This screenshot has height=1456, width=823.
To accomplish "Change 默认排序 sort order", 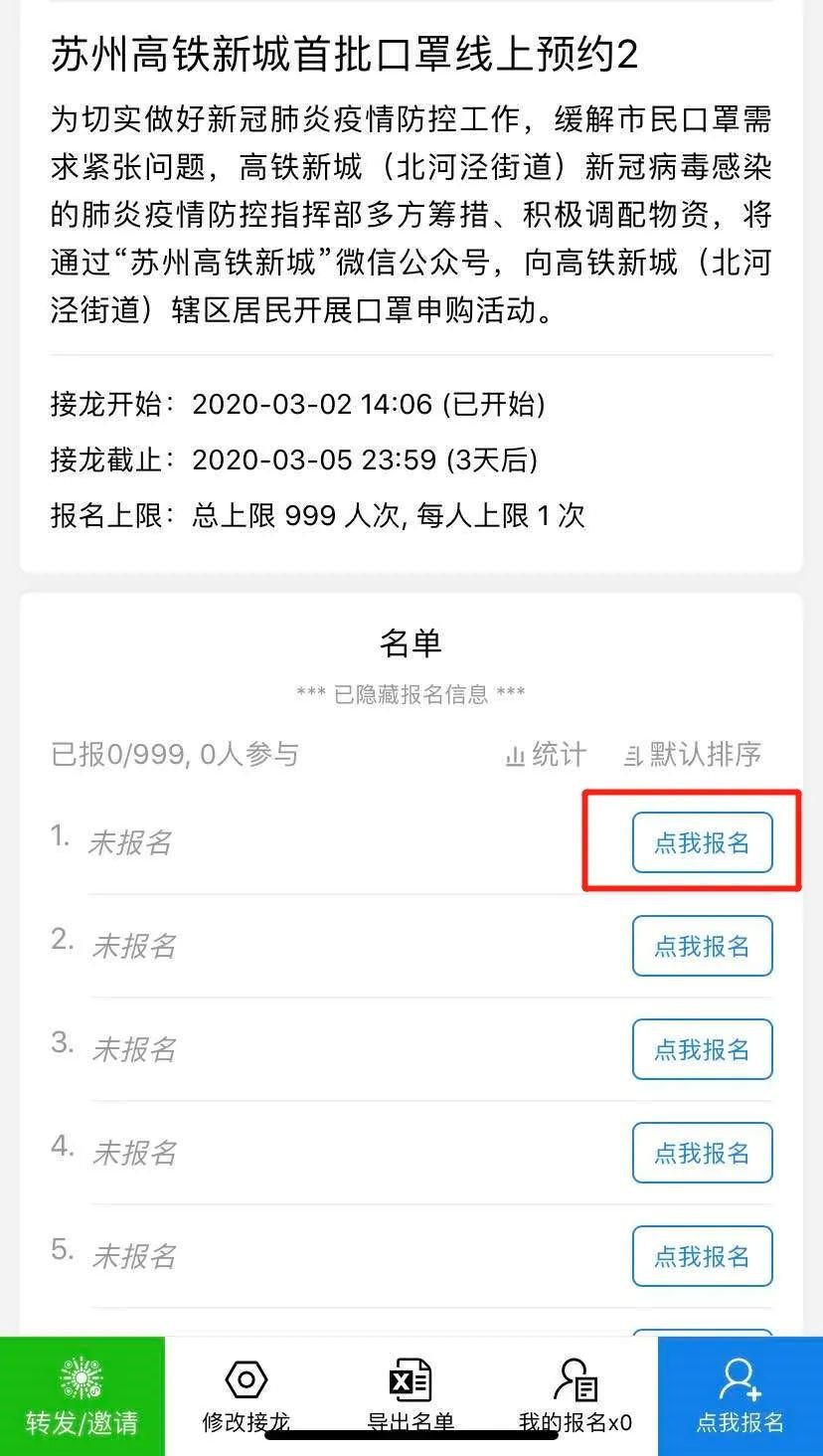I will click(x=693, y=755).
